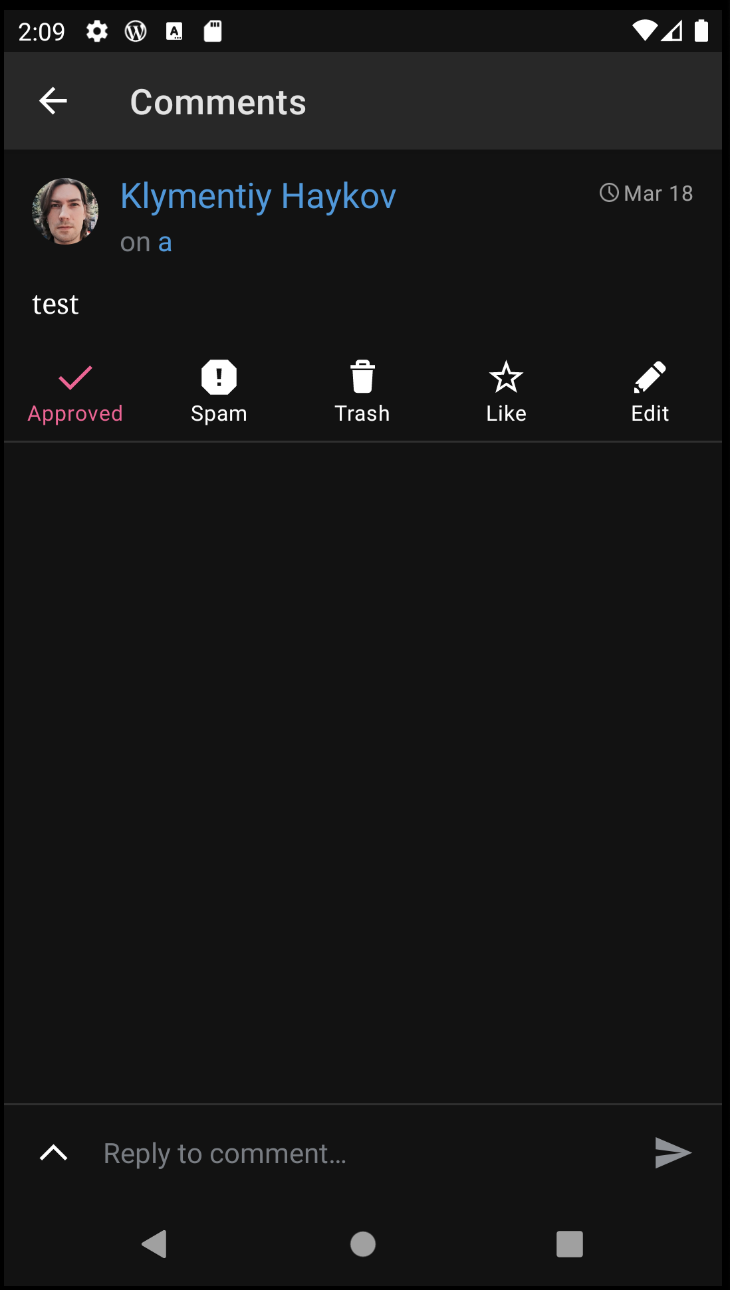Tap the system home button
The width and height of the screenshot is (730, 1290).
coord(363,1244)
